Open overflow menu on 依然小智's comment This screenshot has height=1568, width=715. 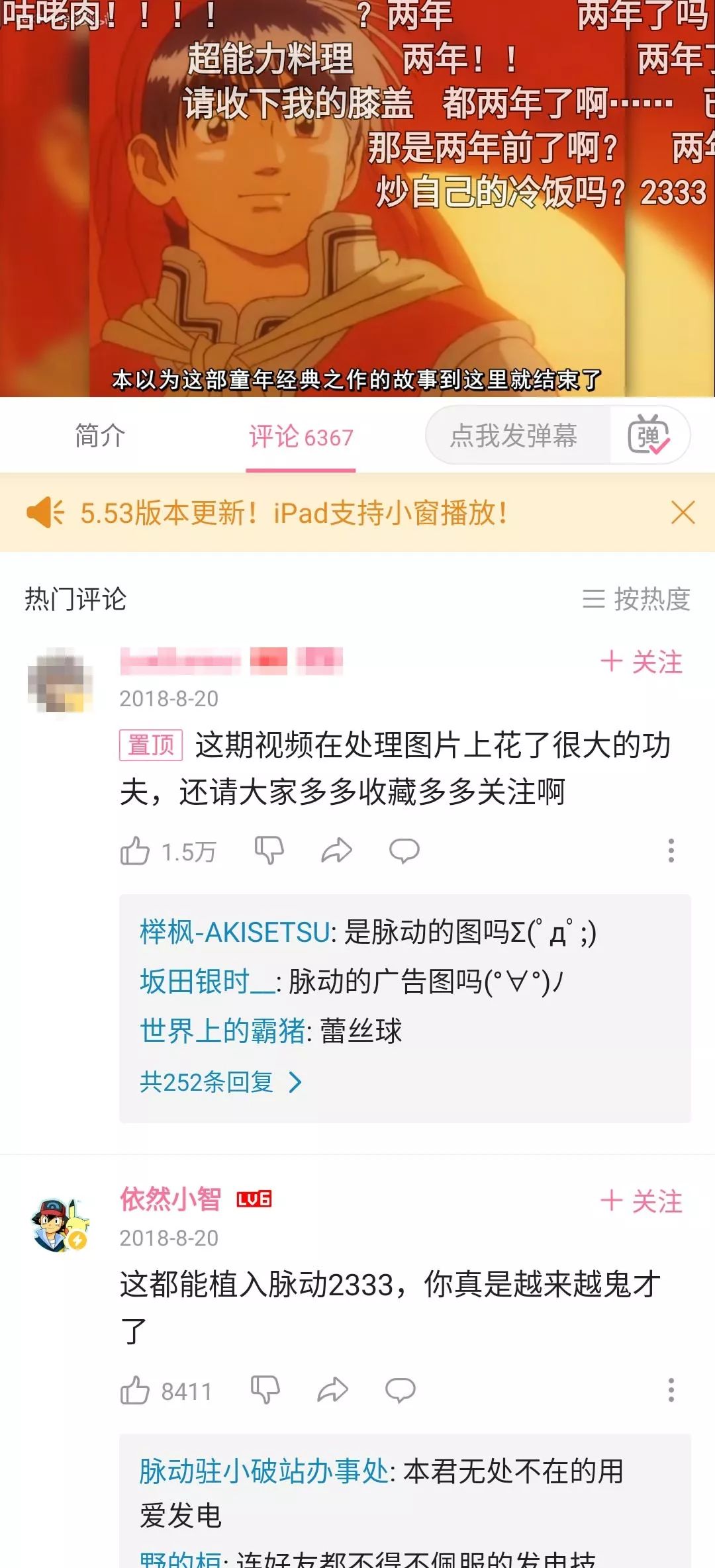pos(671,1390)
